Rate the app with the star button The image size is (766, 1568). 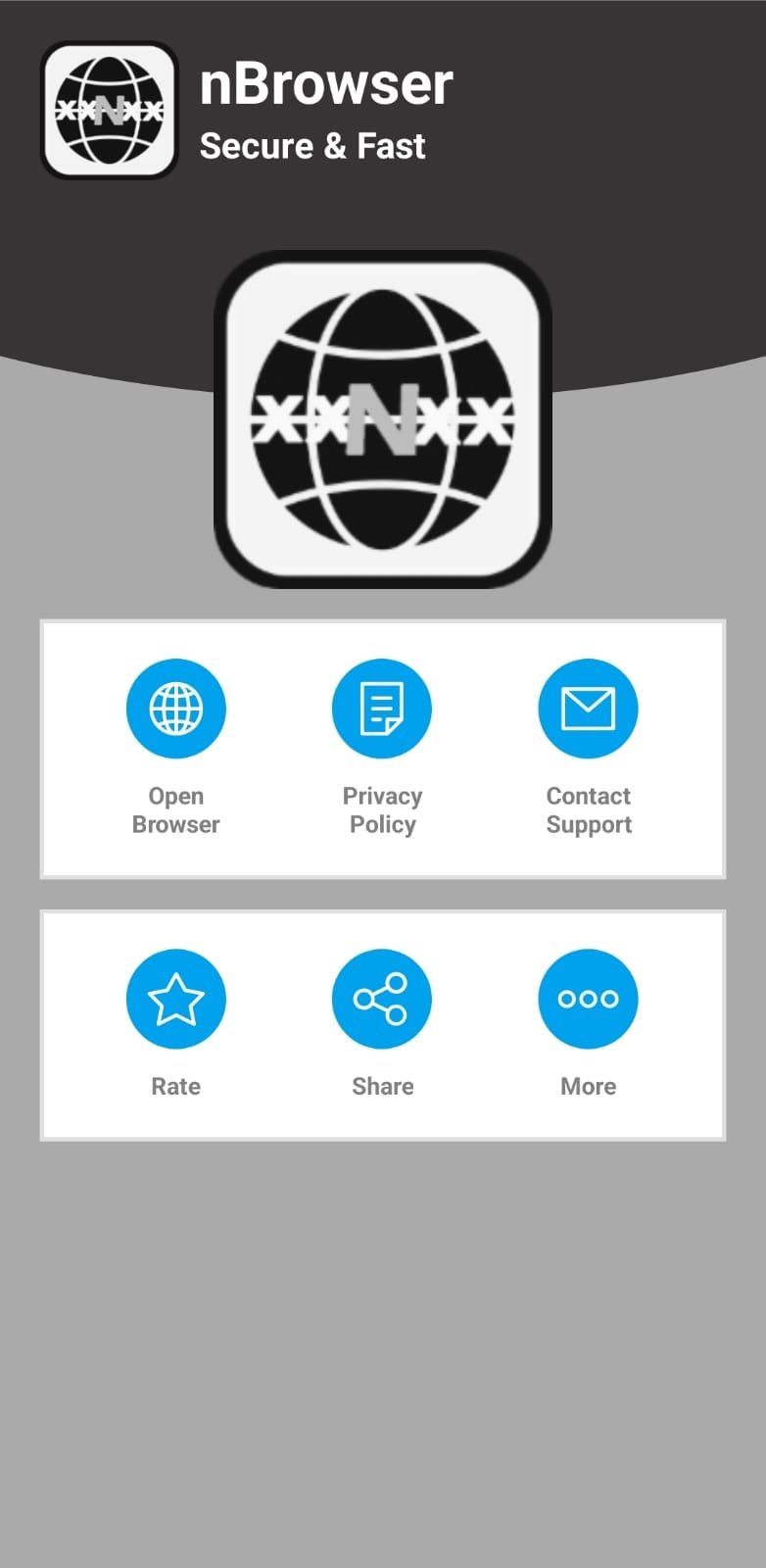click(176, 999)
